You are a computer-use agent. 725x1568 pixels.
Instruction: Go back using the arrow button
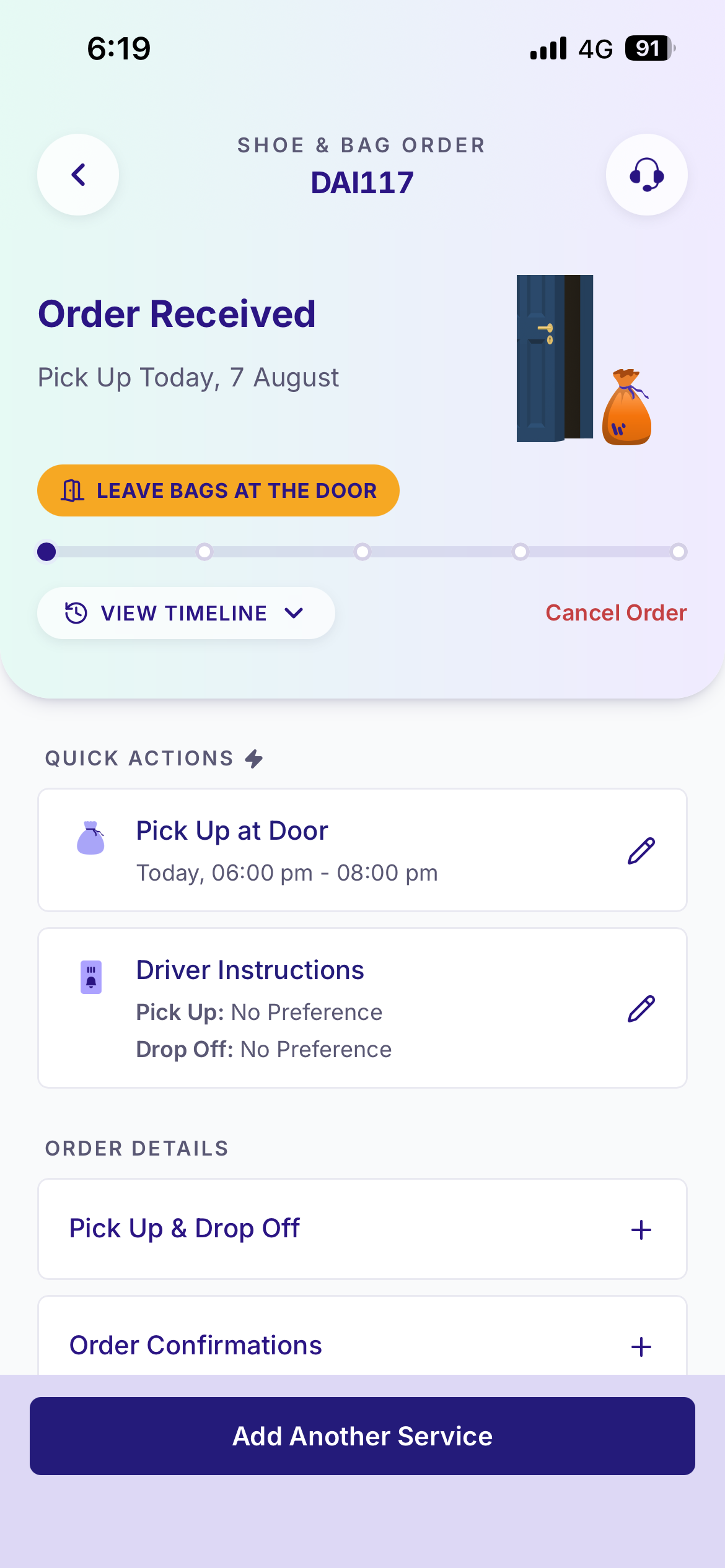coord(78,175)
